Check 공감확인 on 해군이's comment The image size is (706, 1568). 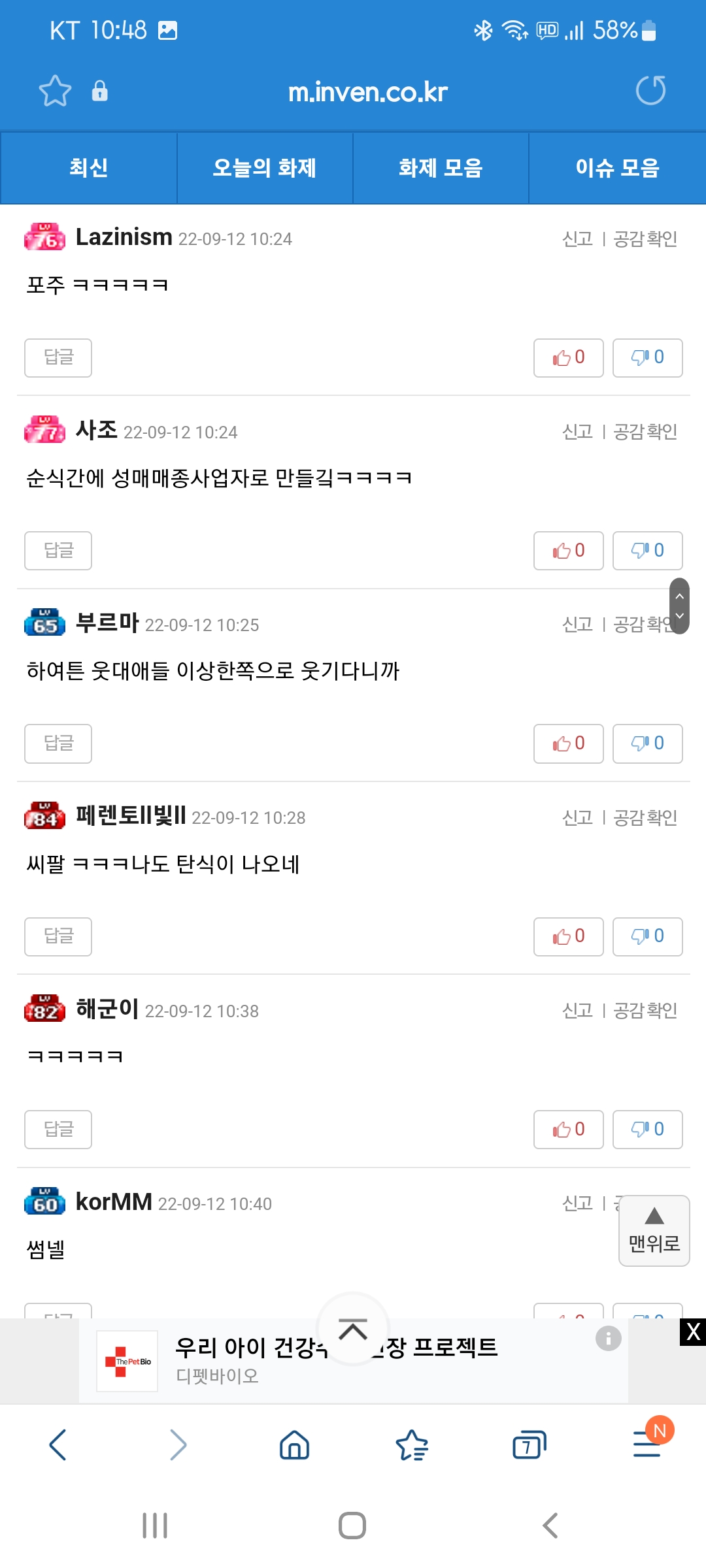(x=645, y=1011)
